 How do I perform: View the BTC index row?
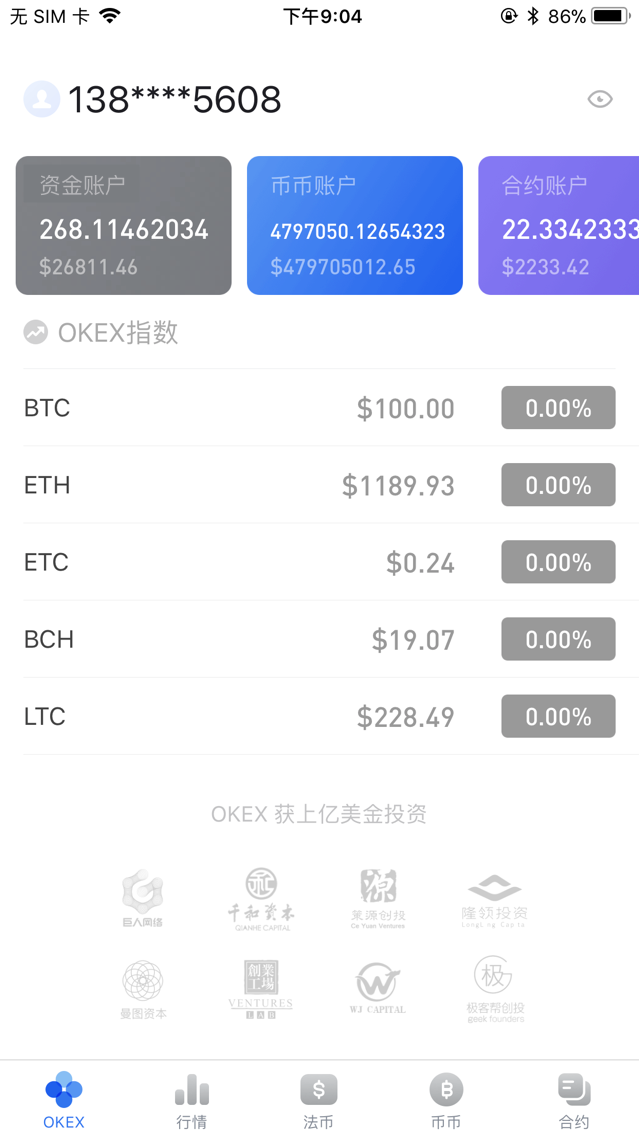(319, 408)
